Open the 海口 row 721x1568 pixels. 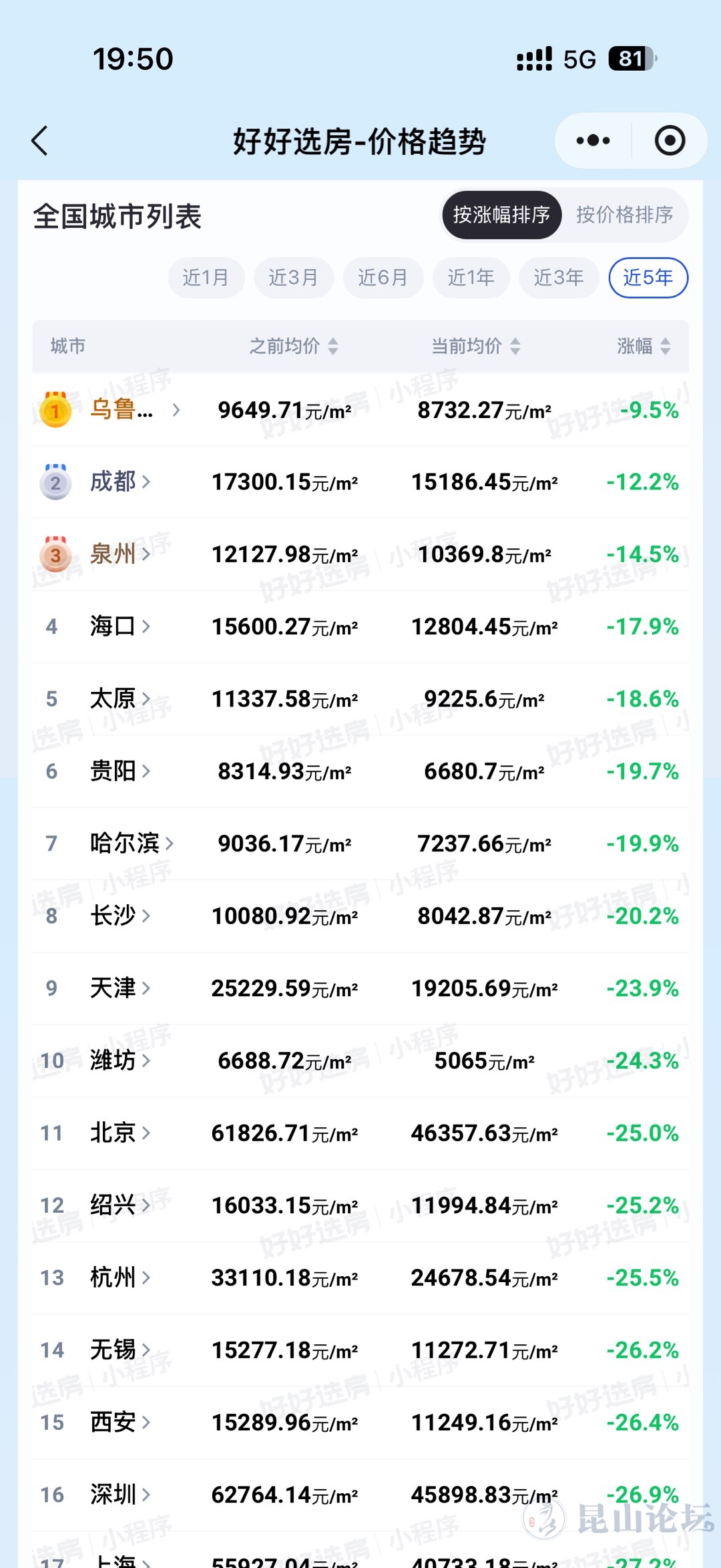pos(120,626)
